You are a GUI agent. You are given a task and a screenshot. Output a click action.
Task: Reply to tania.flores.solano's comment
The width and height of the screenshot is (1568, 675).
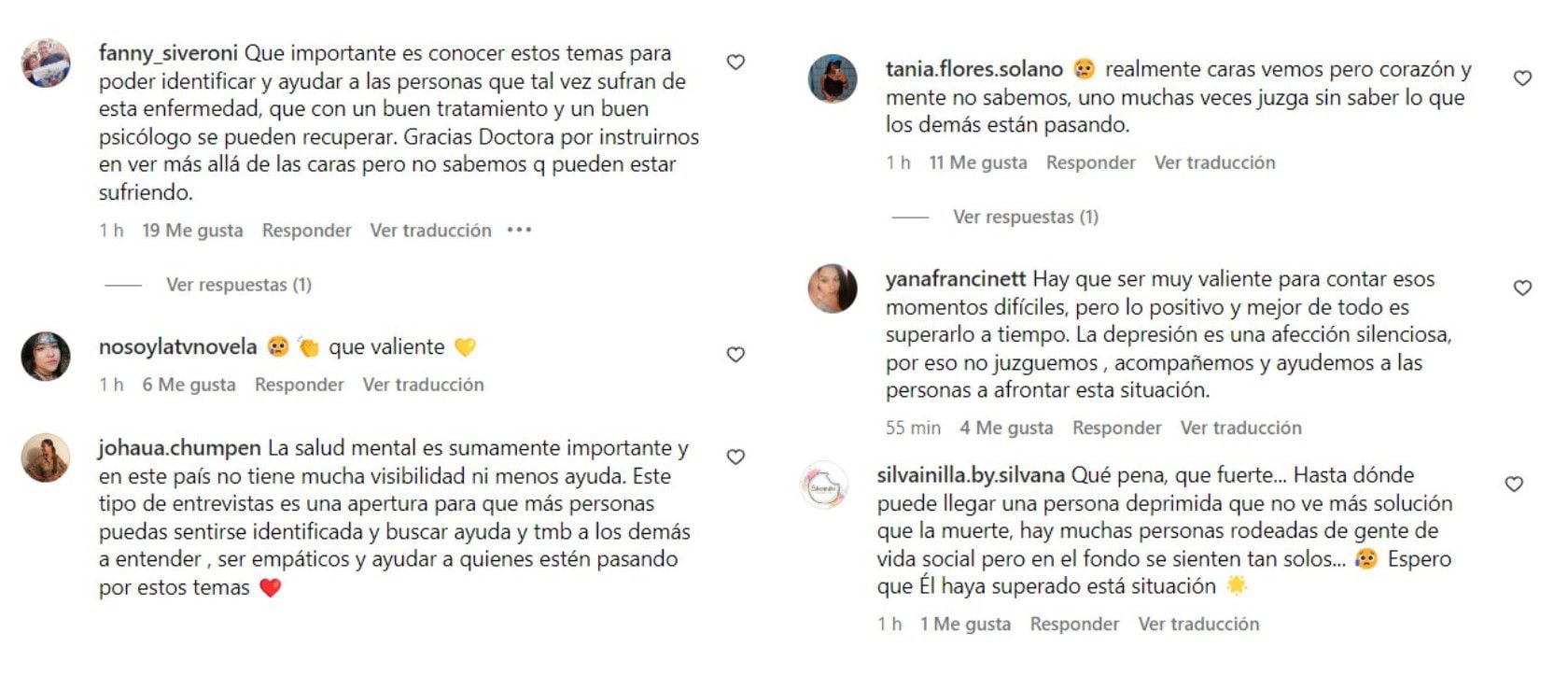[1090, 162]
